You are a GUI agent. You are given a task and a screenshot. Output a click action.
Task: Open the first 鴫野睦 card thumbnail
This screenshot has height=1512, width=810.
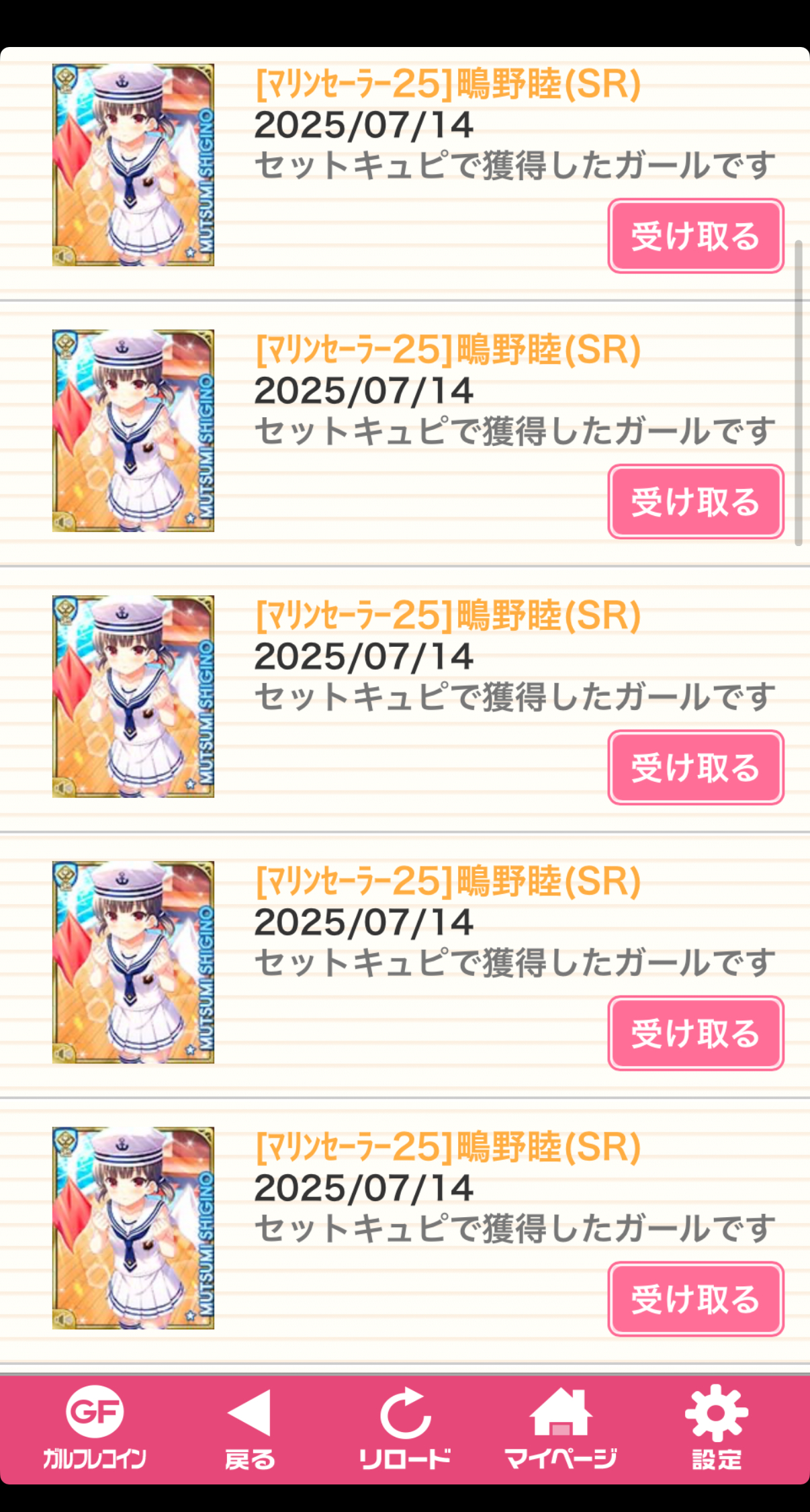pyautogui.click(x=133, y=165)
